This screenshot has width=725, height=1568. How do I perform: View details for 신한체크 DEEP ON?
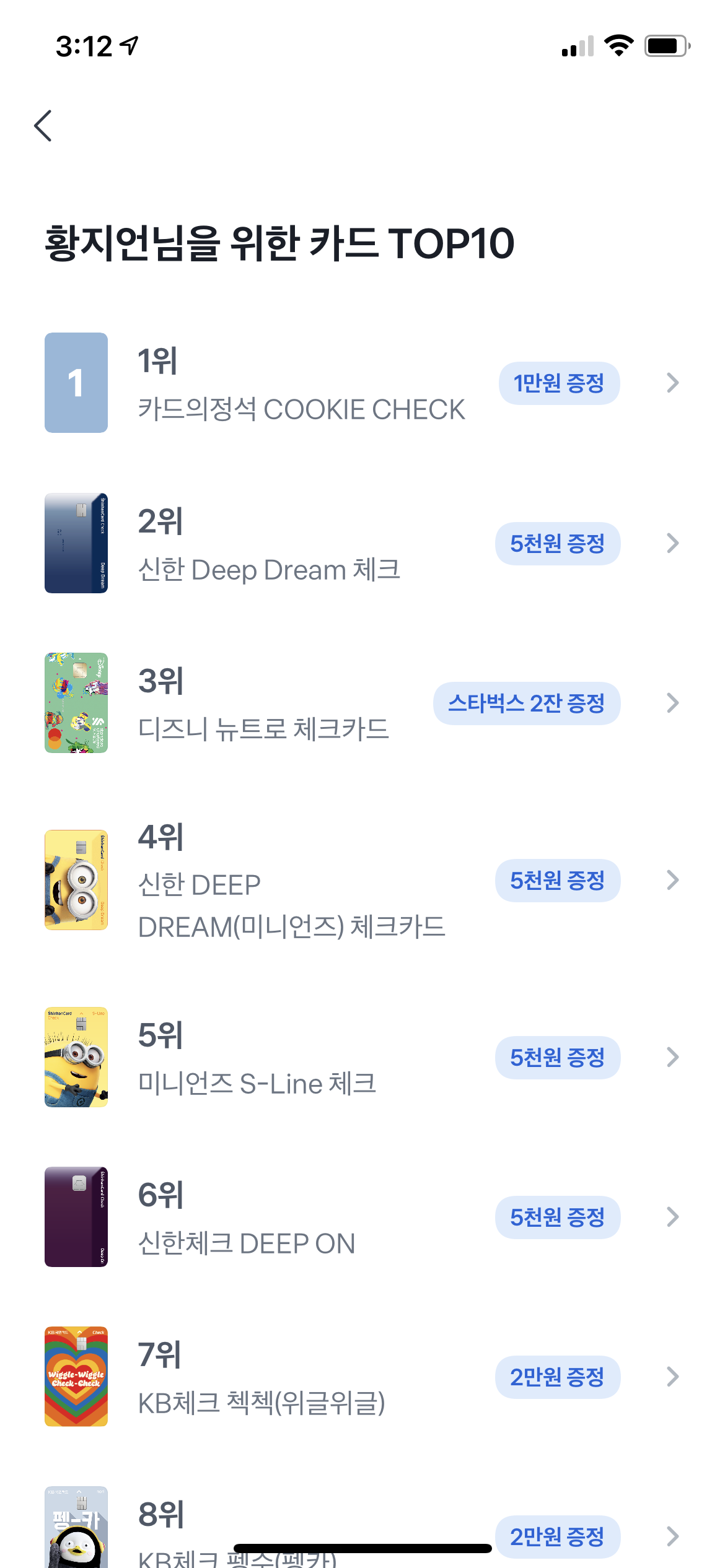point(247,1217)
